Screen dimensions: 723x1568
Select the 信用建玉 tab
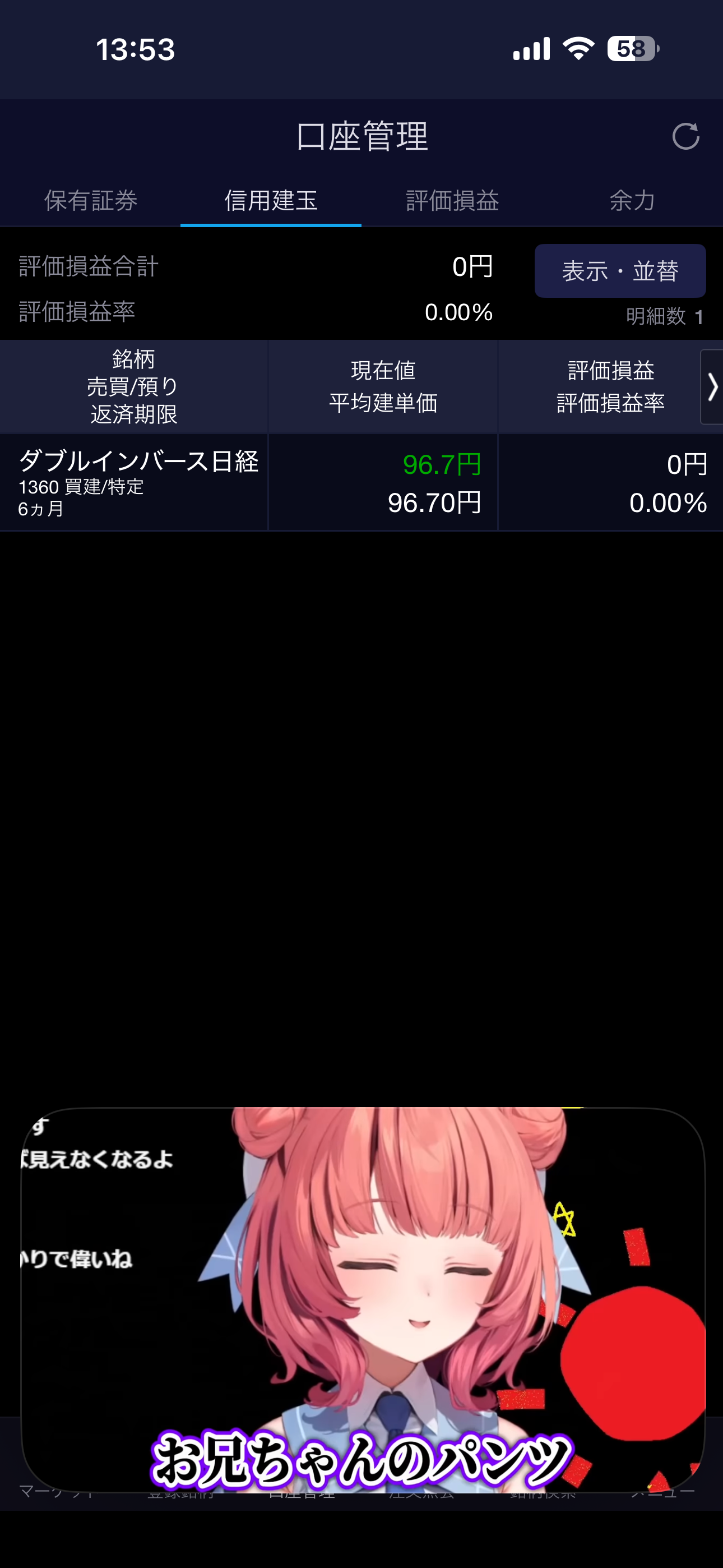[271, 200]
